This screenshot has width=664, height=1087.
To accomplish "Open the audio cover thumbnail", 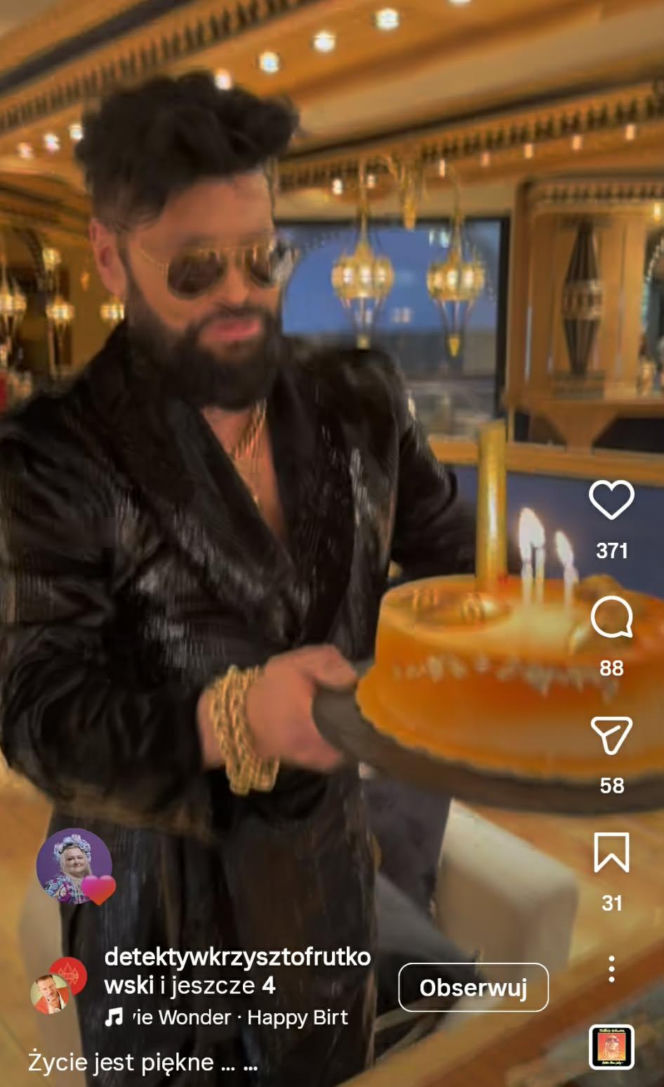I will tap(611, 1047).
